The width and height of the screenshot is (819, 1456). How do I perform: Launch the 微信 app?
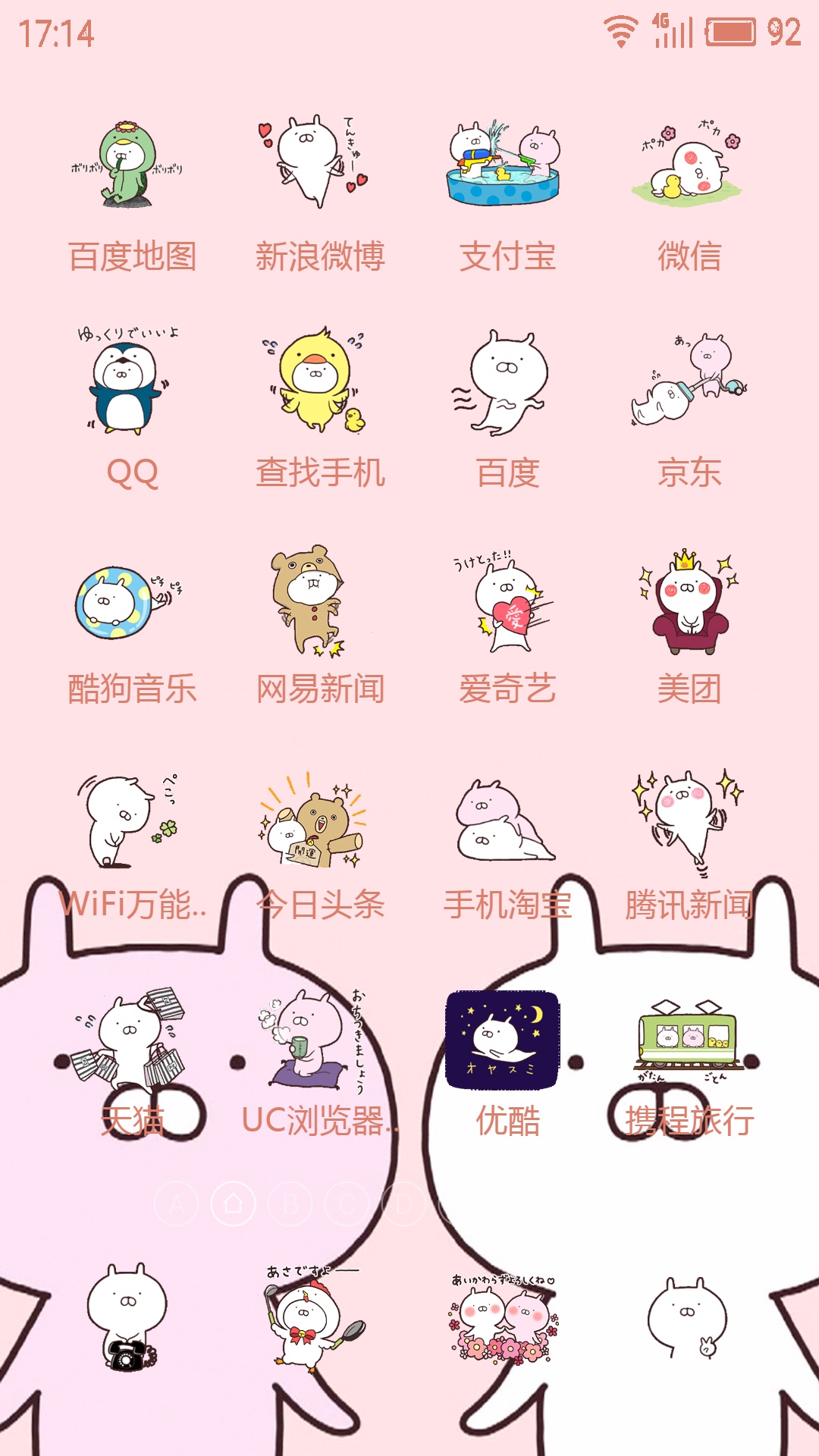pos(689,162)
